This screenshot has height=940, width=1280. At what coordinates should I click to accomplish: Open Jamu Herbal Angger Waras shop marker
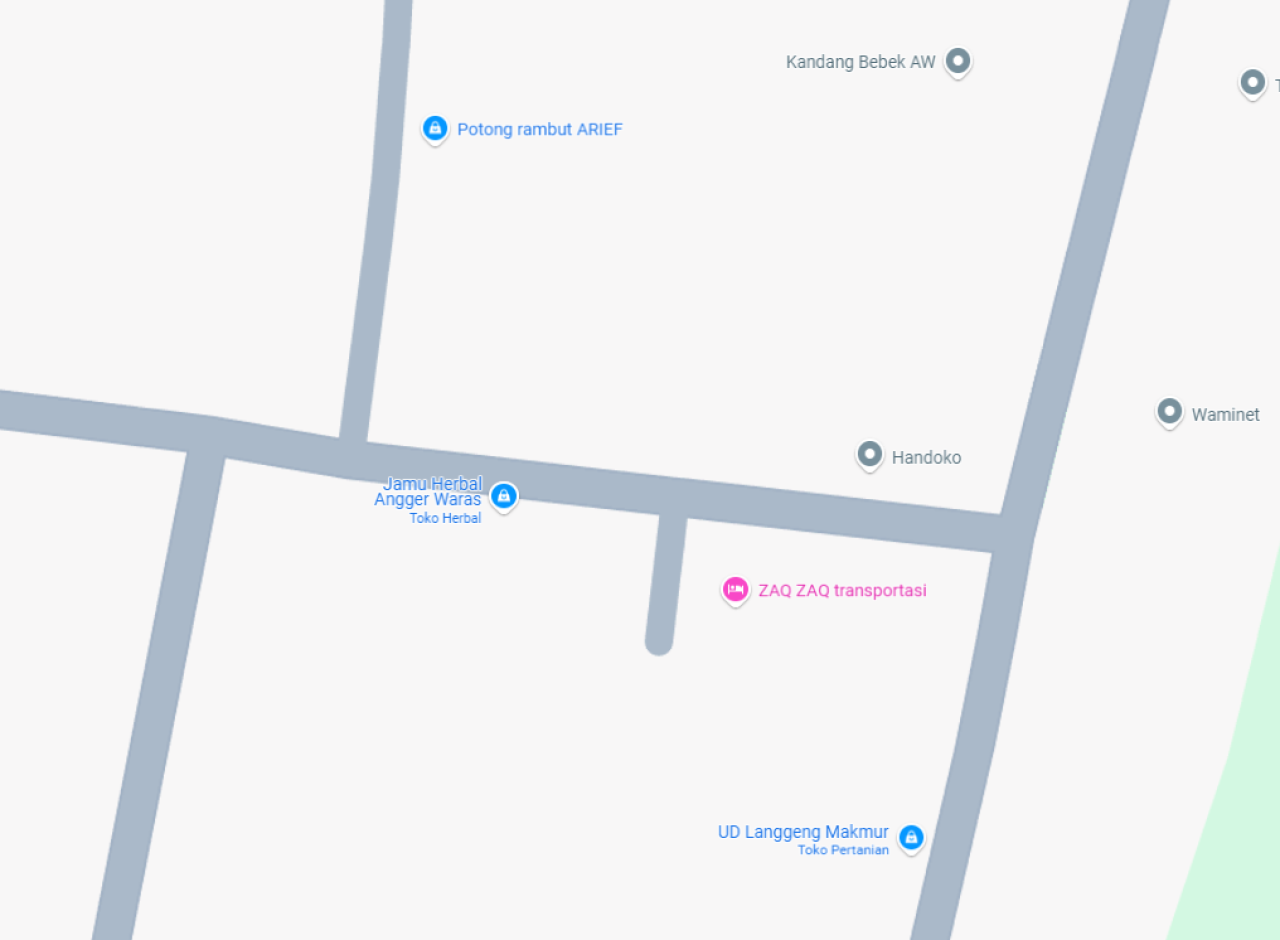pos(504,495)
